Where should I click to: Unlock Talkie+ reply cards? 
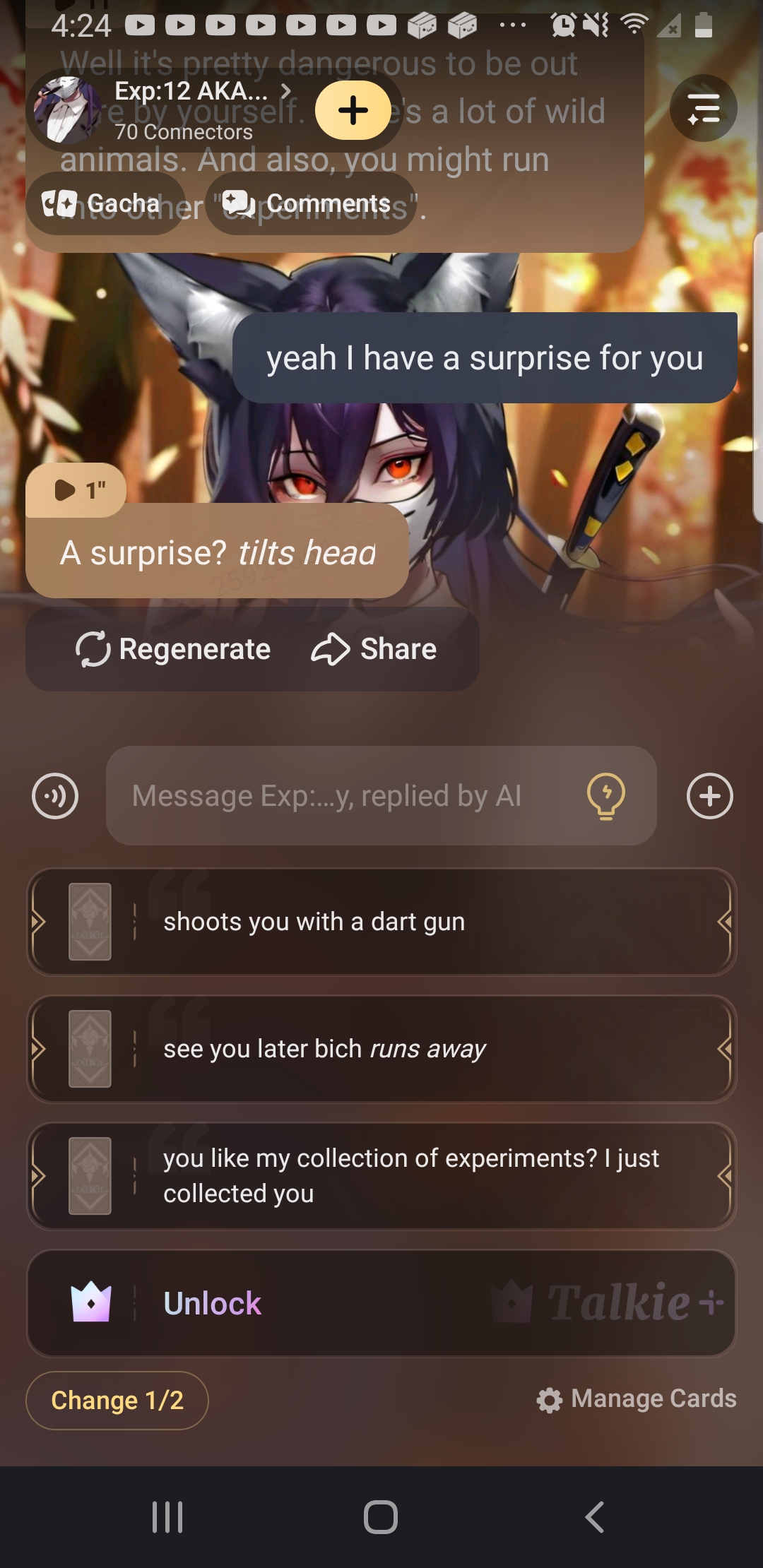coord(381,1303)
